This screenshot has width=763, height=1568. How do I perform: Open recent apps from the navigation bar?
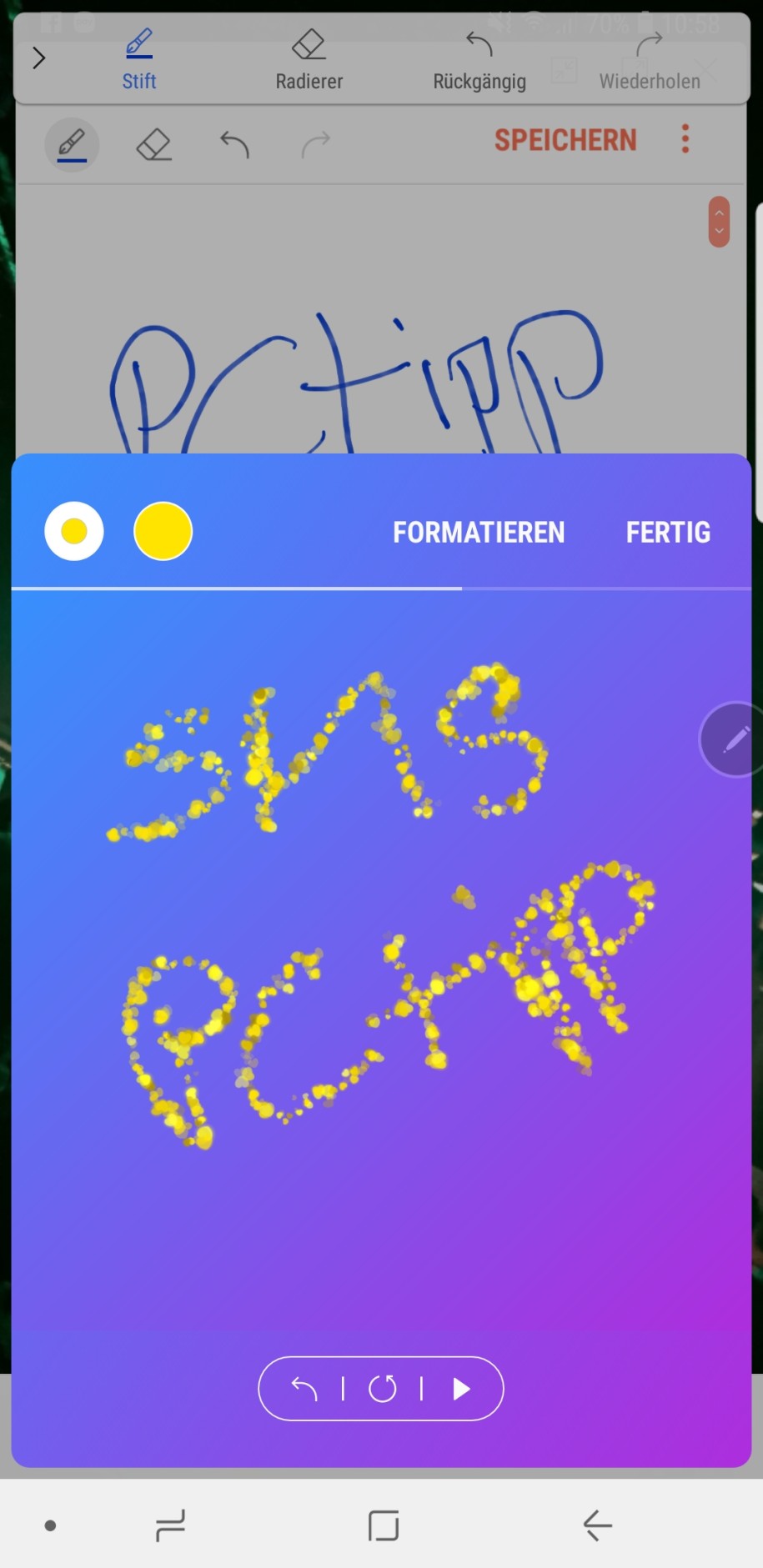click(x=171, y=1525)
